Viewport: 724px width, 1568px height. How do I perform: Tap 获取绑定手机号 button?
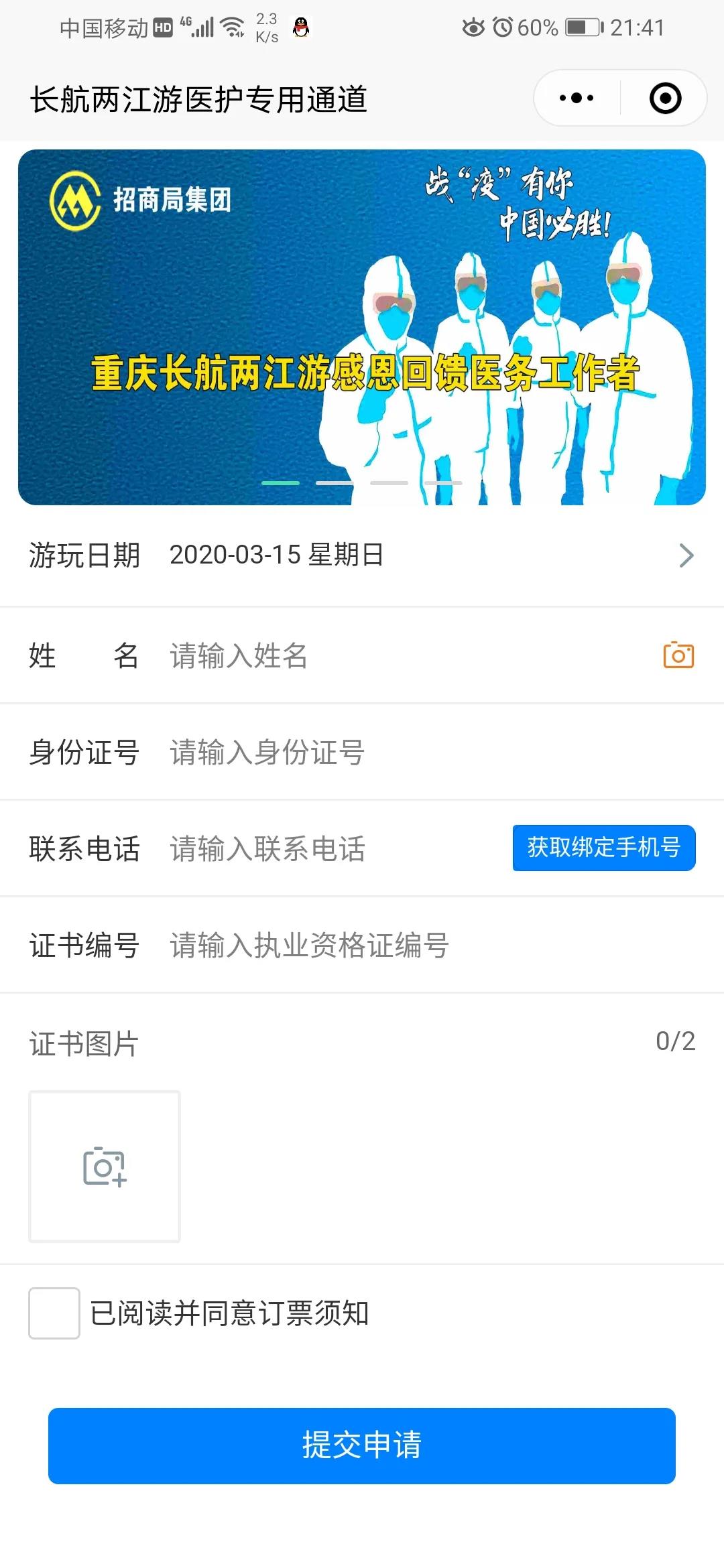point(604,848)
